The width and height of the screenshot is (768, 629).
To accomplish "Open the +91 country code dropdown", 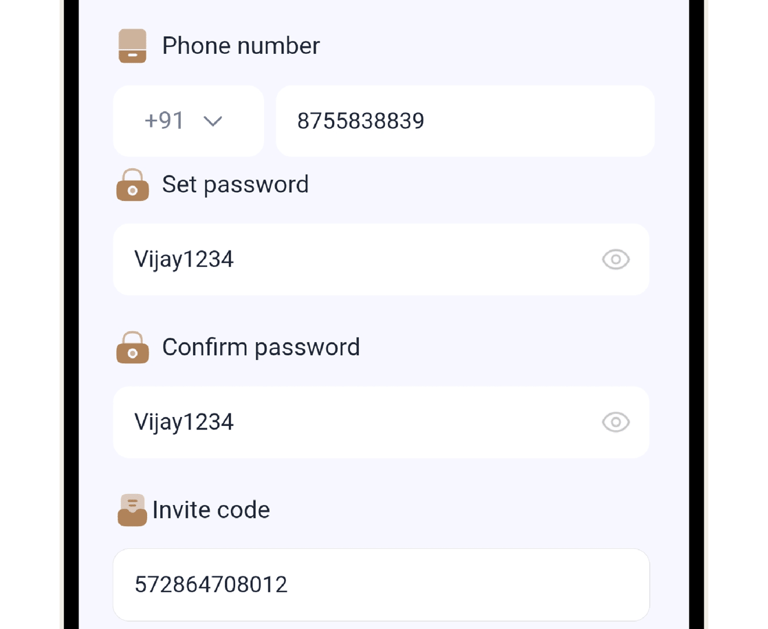I will point(187,121).
